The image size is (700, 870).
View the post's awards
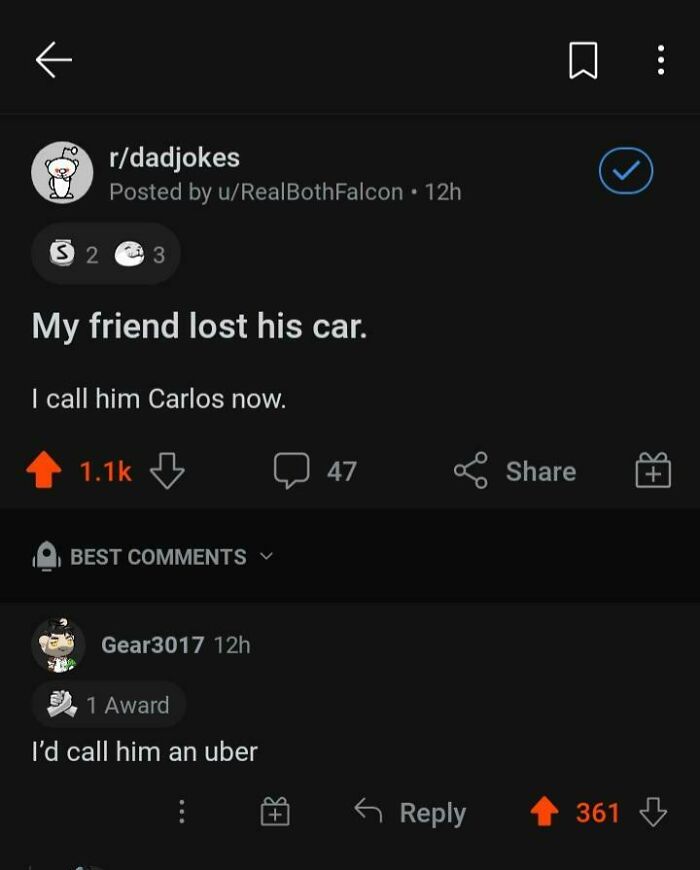[x=106, y=254]
